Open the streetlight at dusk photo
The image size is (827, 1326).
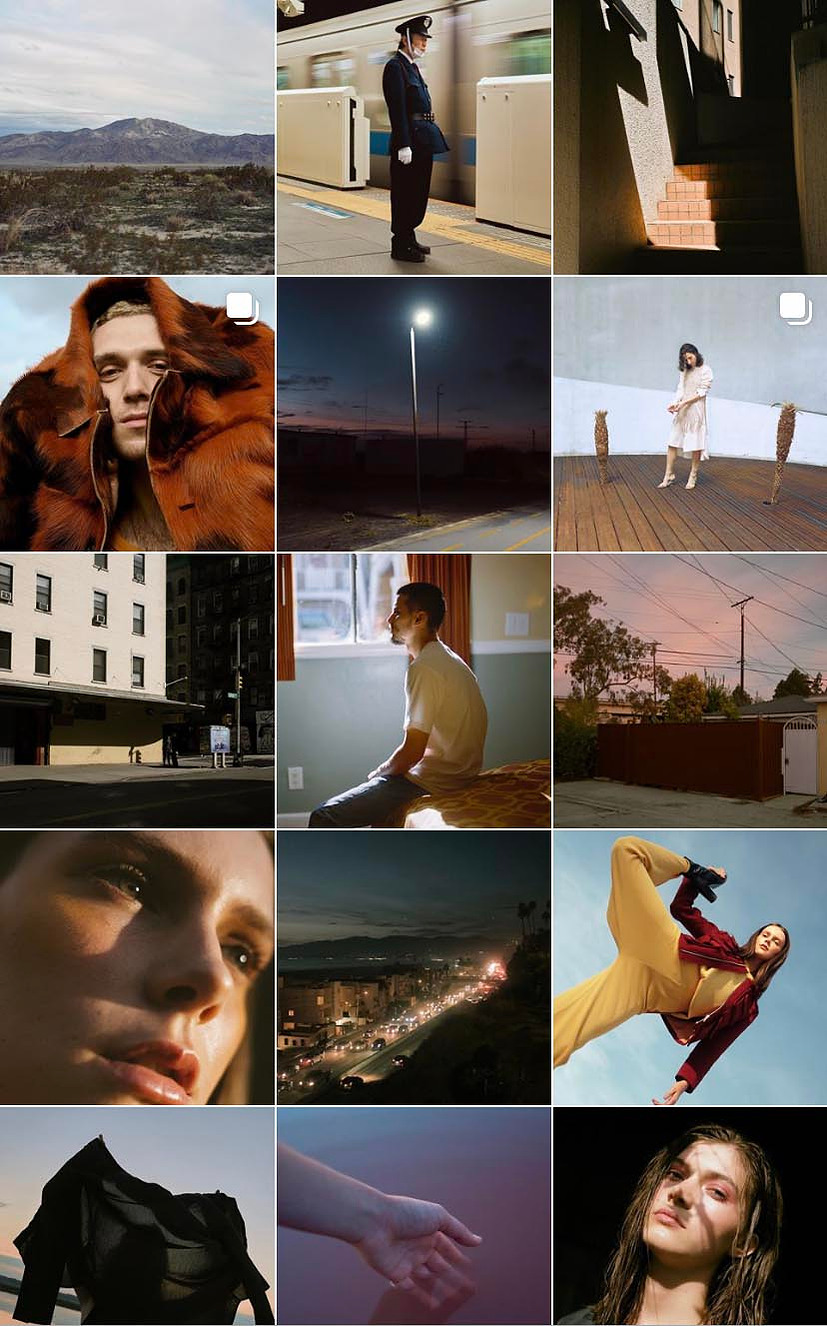[x=414, y=413]
